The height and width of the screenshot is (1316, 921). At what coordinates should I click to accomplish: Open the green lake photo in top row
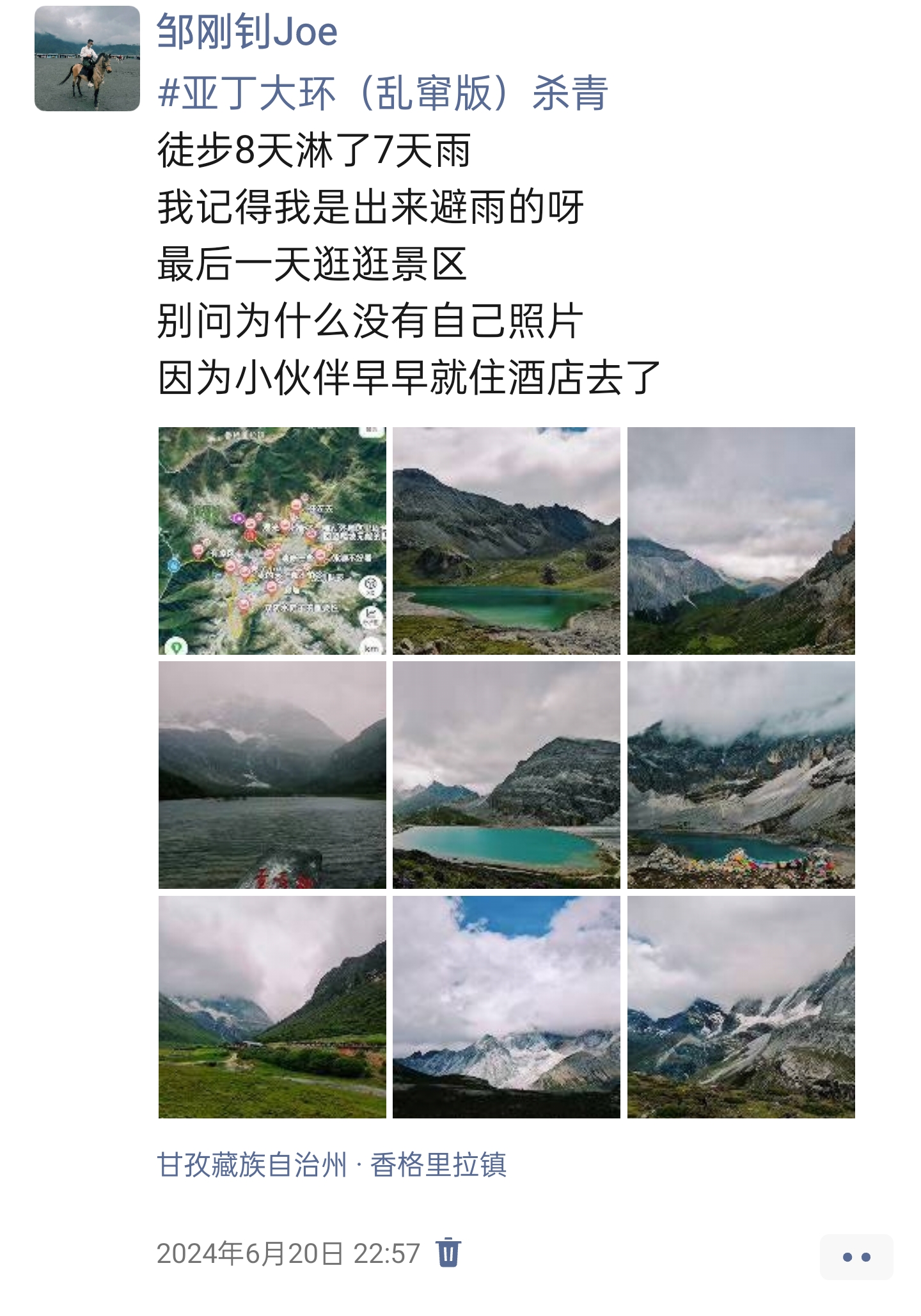(506, 540)
